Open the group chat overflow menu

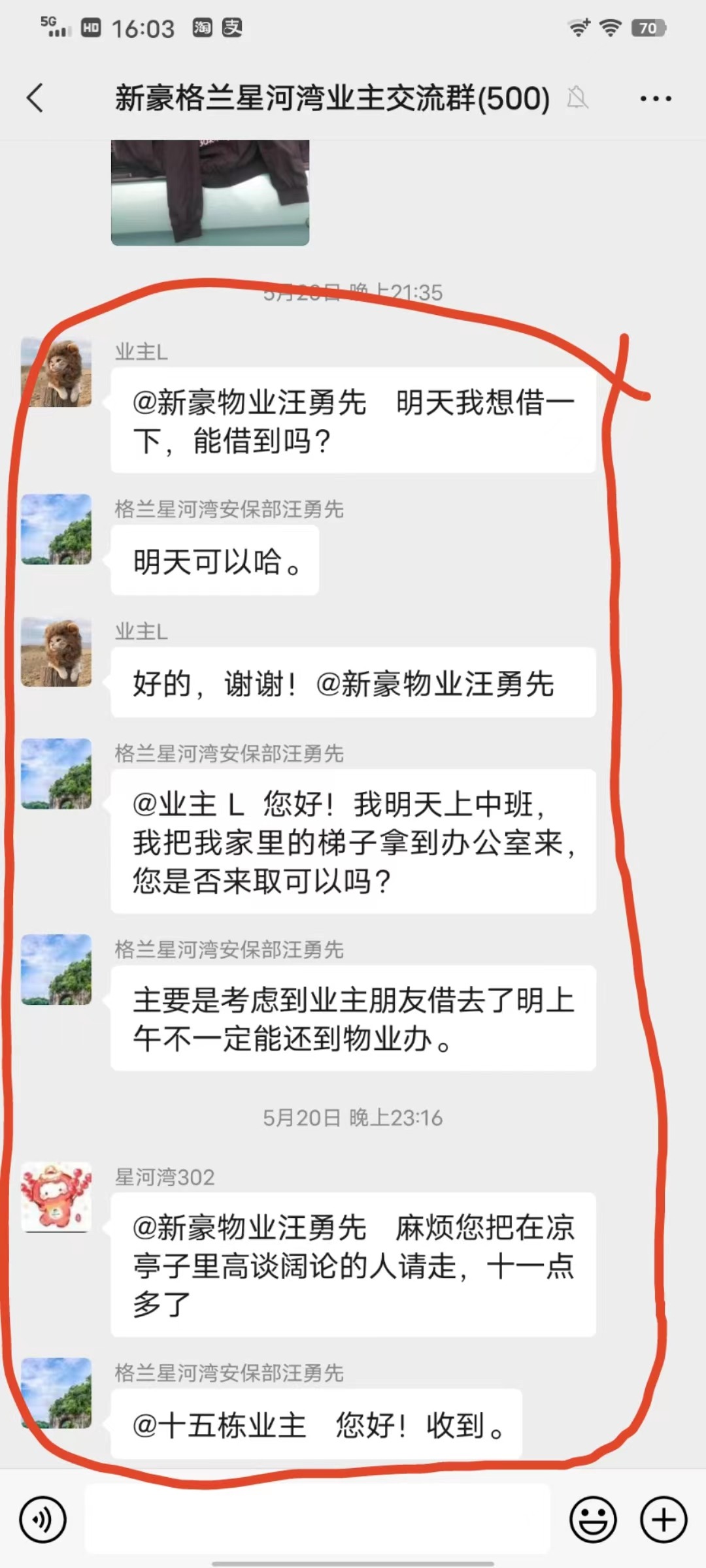pyautogui.click(x=655, y=99)
